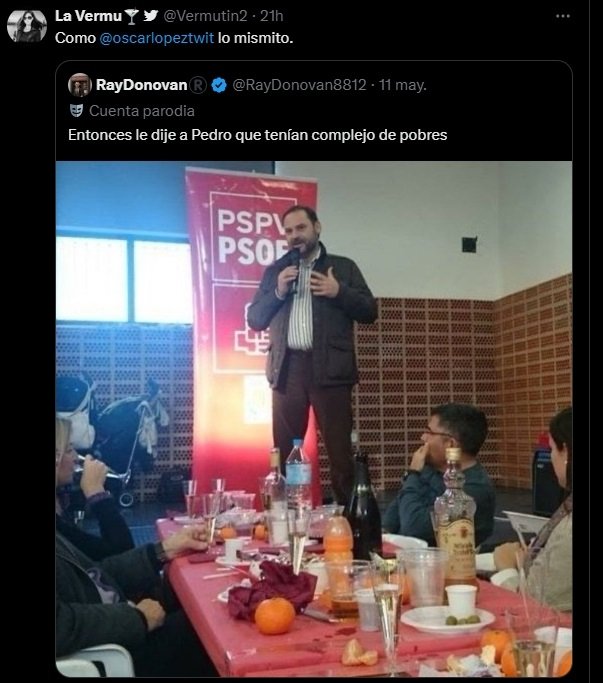The image size is (603, 683).
Task: Open RayDonovan's profile avatar
Action: coord(80,85)
